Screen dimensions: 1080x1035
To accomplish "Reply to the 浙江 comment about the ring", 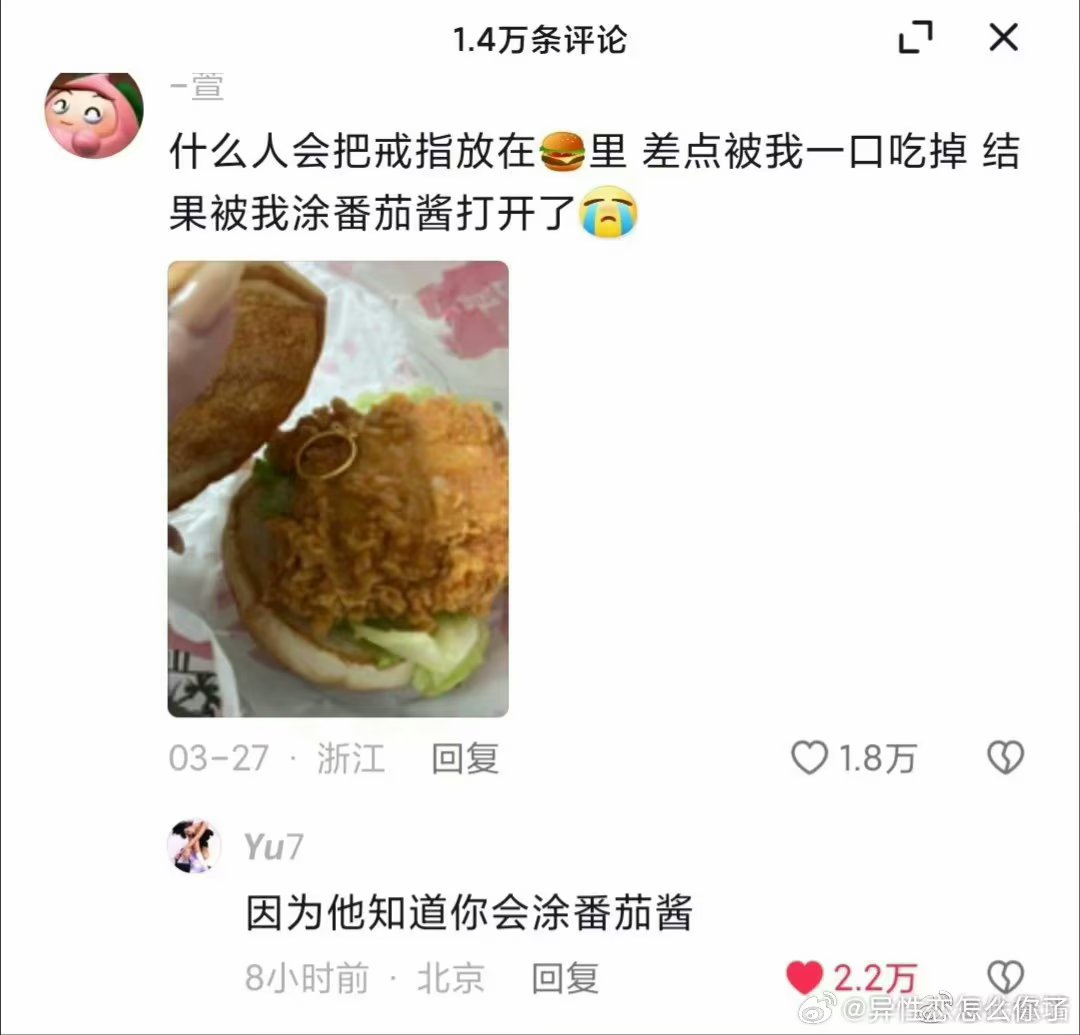I will pyautogui.click(x=465, y=759).
